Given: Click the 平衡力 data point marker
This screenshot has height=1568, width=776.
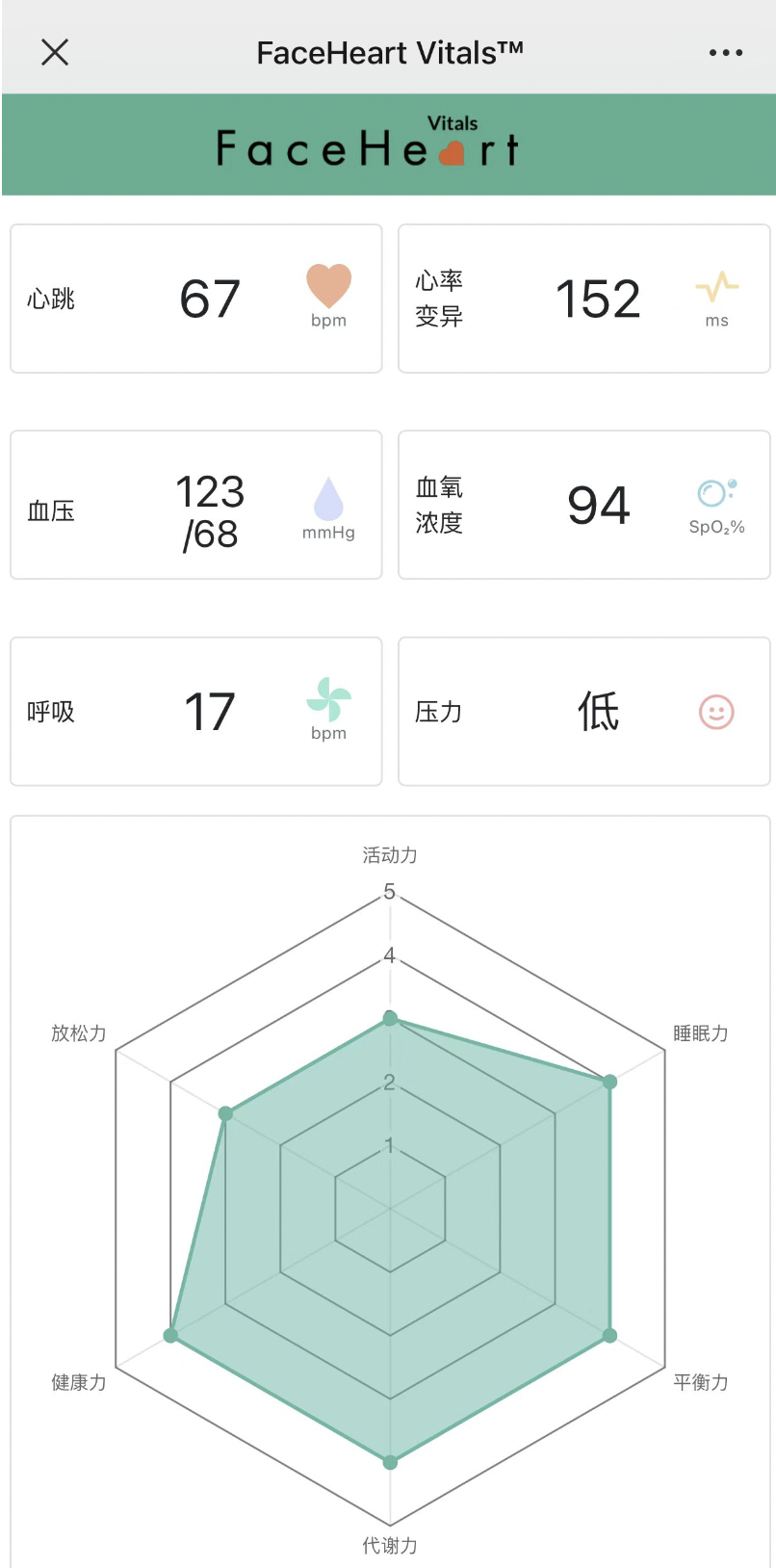Looking at the screenshot, I should pyautogui.click(x=608, y=1335).
